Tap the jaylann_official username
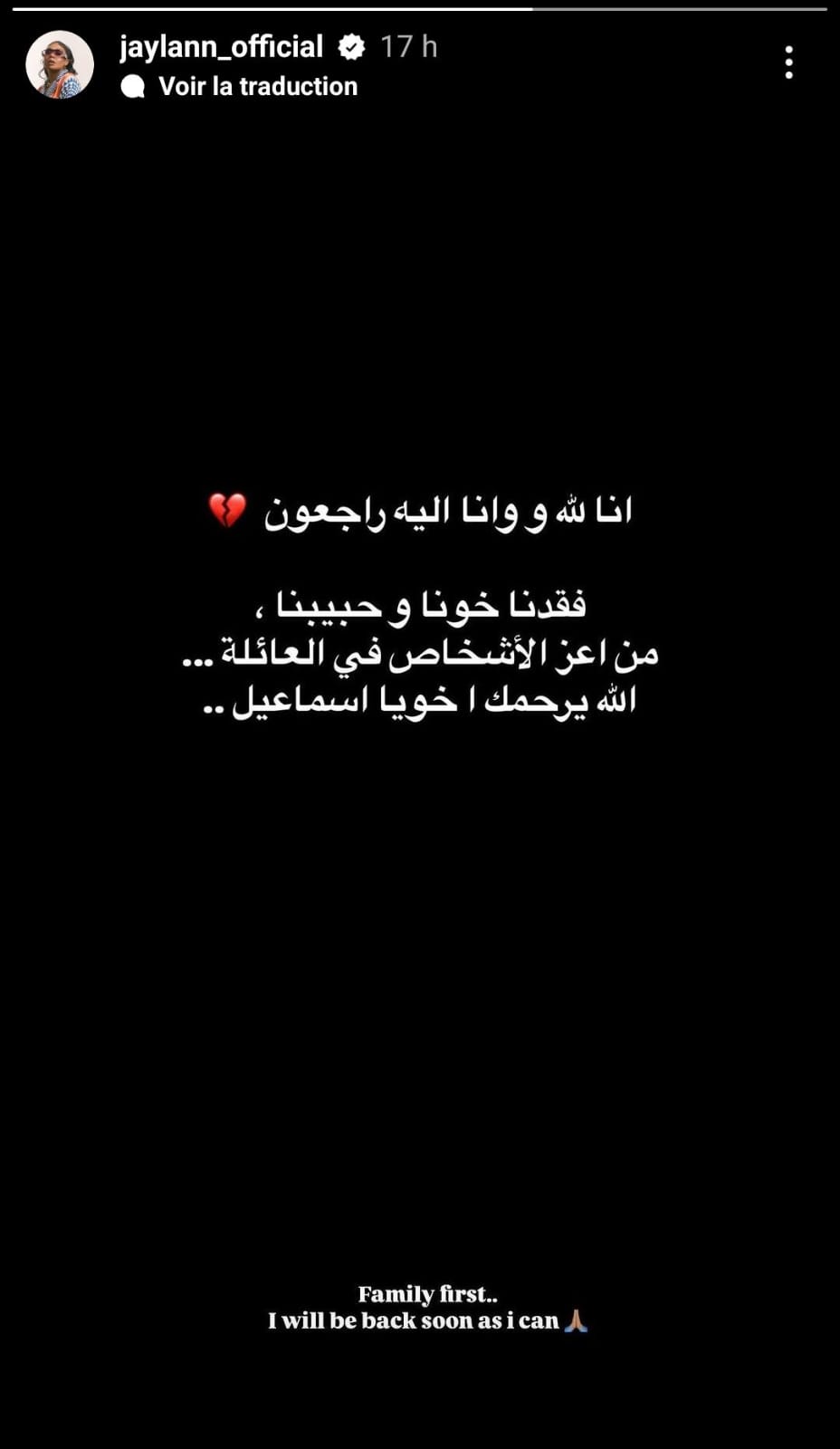The height and width of the screenshot is (1449, 840). pos(221,47)
